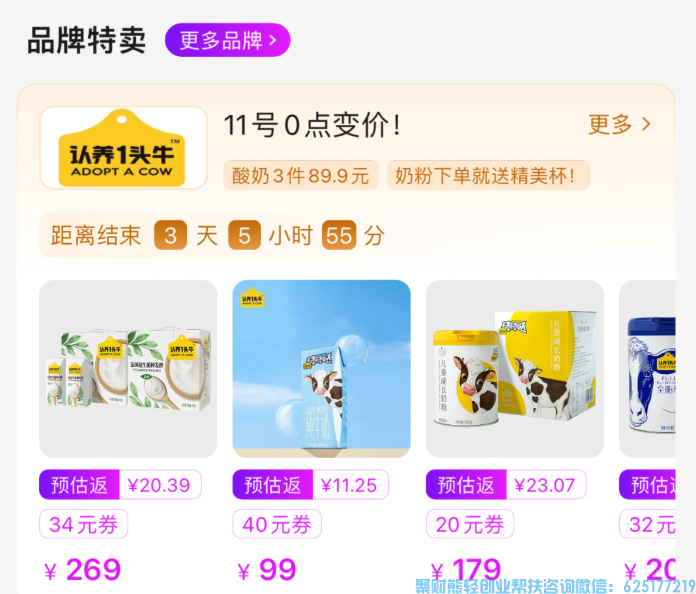Claim the 34元券 coupon
696x594 pixels.
tap(84, 524)
